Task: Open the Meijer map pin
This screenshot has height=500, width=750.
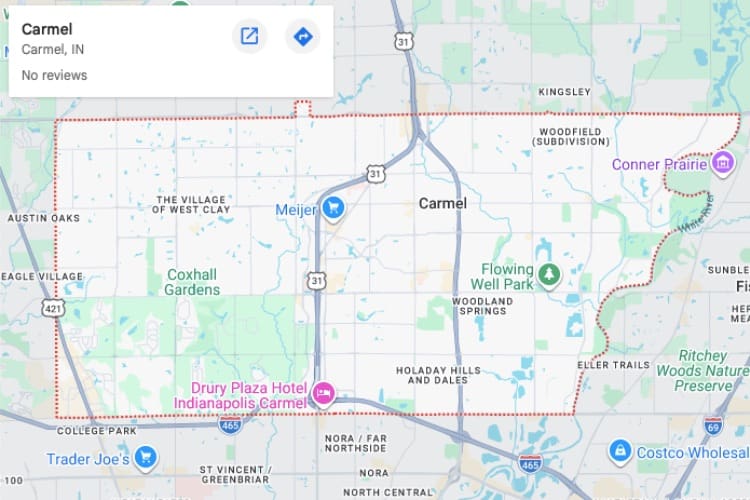Action: tap(334, 209)
